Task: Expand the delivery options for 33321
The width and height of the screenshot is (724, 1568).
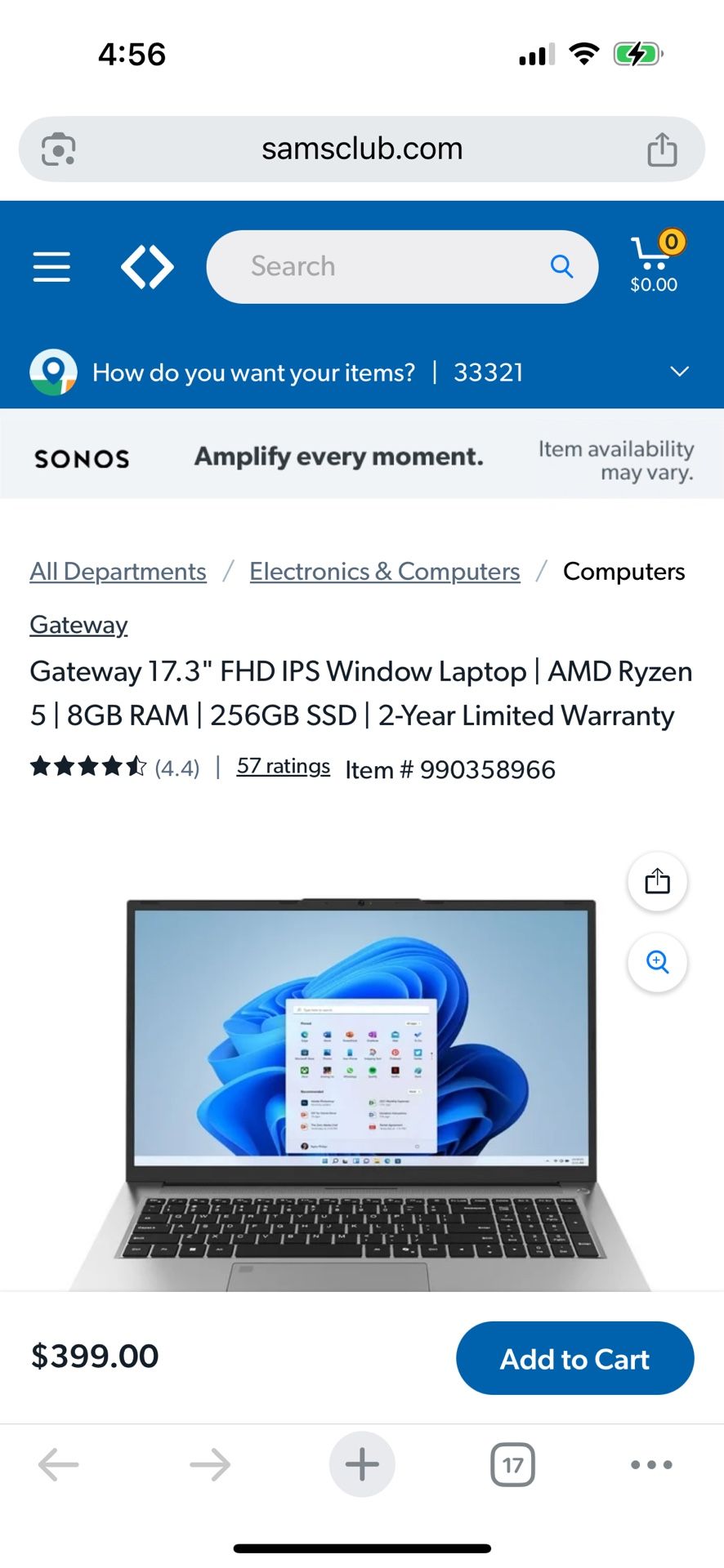Action: point(679,372)
